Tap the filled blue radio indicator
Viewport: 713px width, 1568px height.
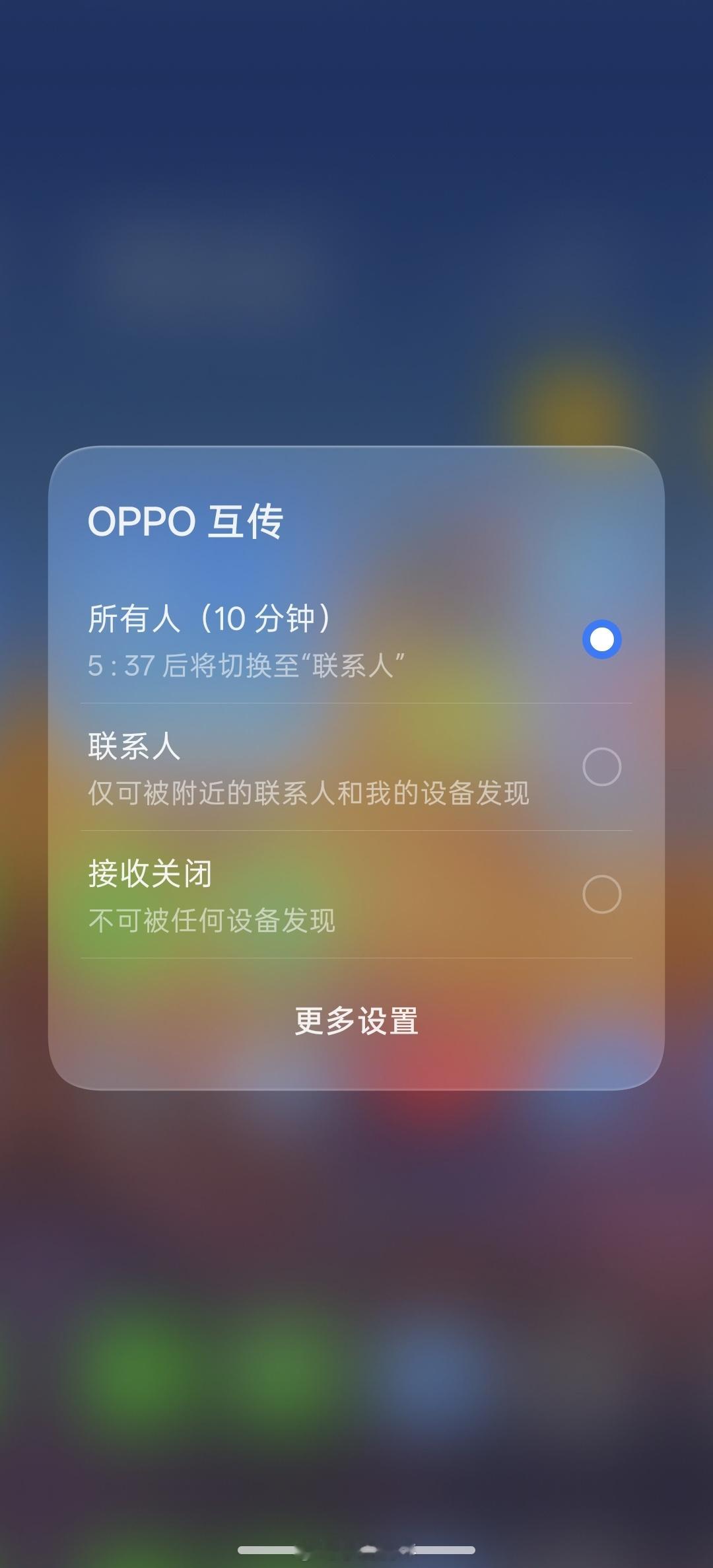[602, 637]
